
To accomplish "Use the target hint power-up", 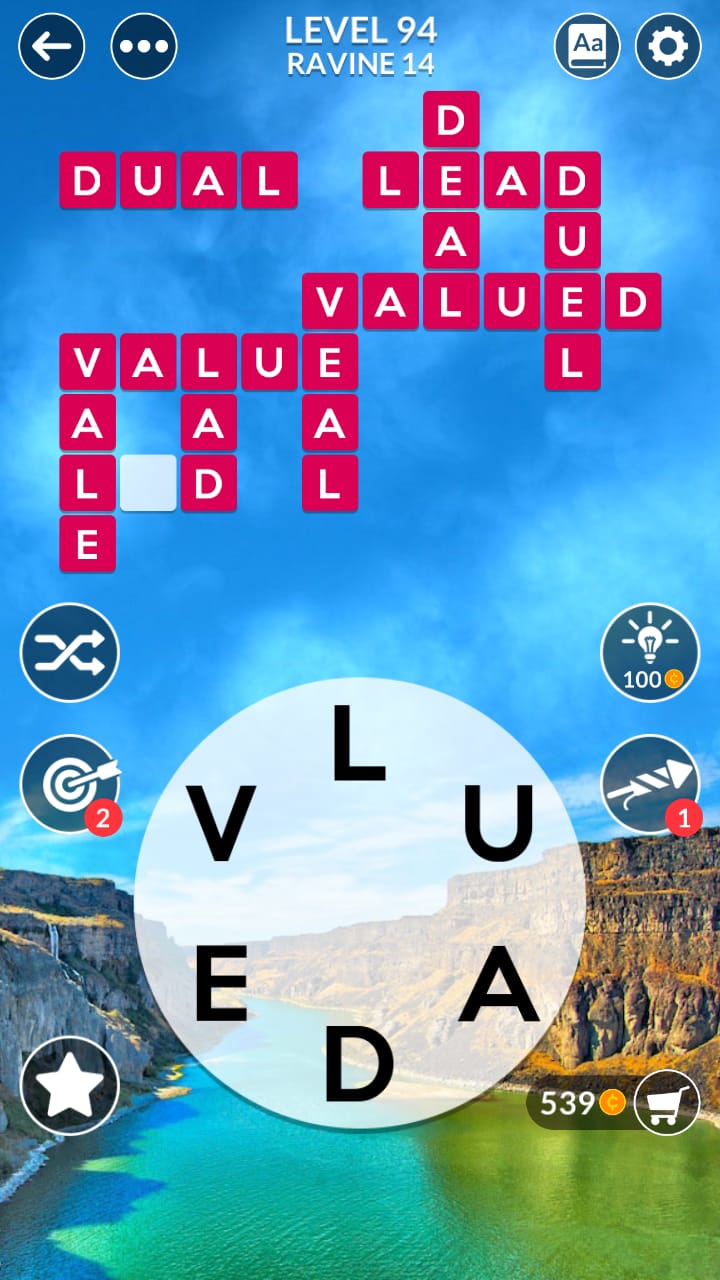I will [70, 784].
